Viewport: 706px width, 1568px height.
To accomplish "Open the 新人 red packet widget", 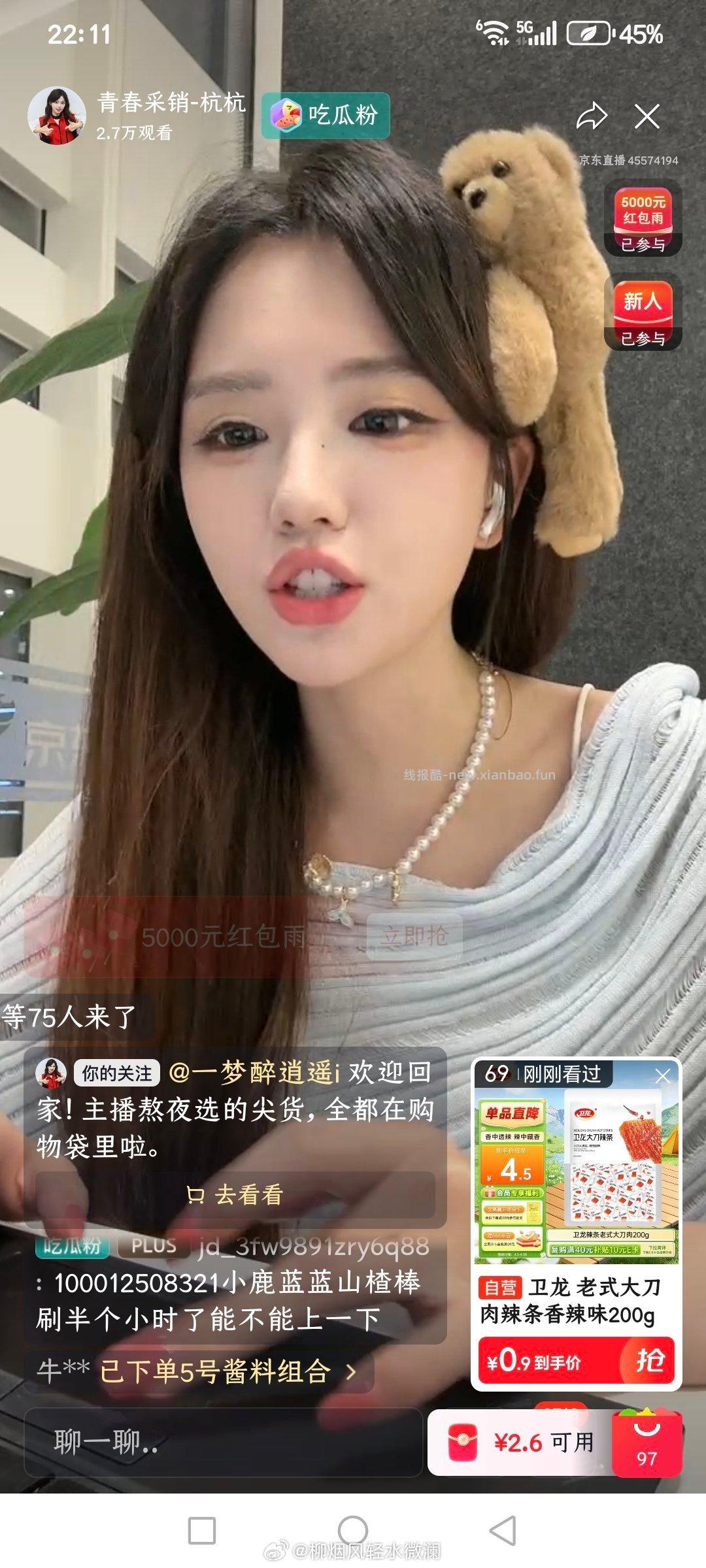I will point(643,311).
